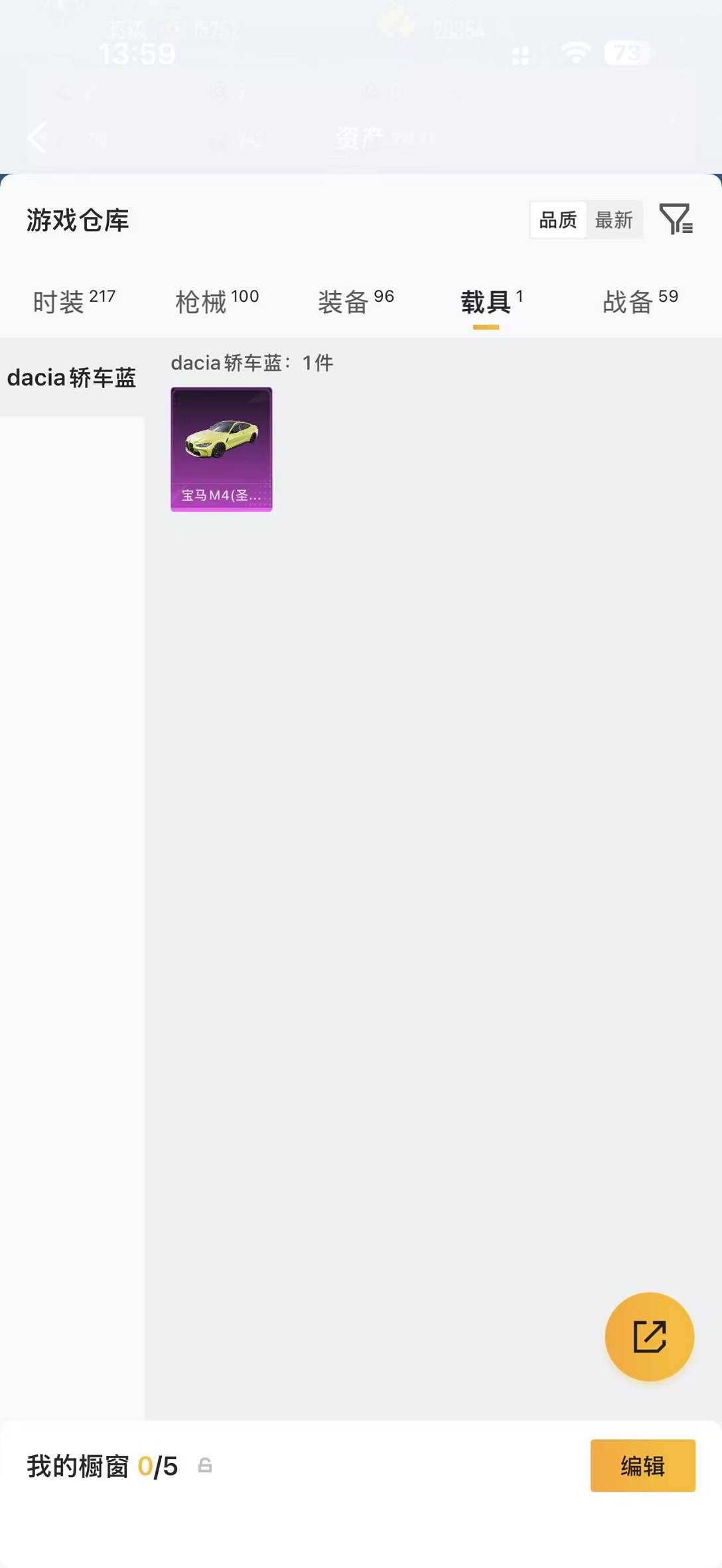Switch to the 时装 tab
This screenshot has height=1568, width=722.
(x=74, y=302)
